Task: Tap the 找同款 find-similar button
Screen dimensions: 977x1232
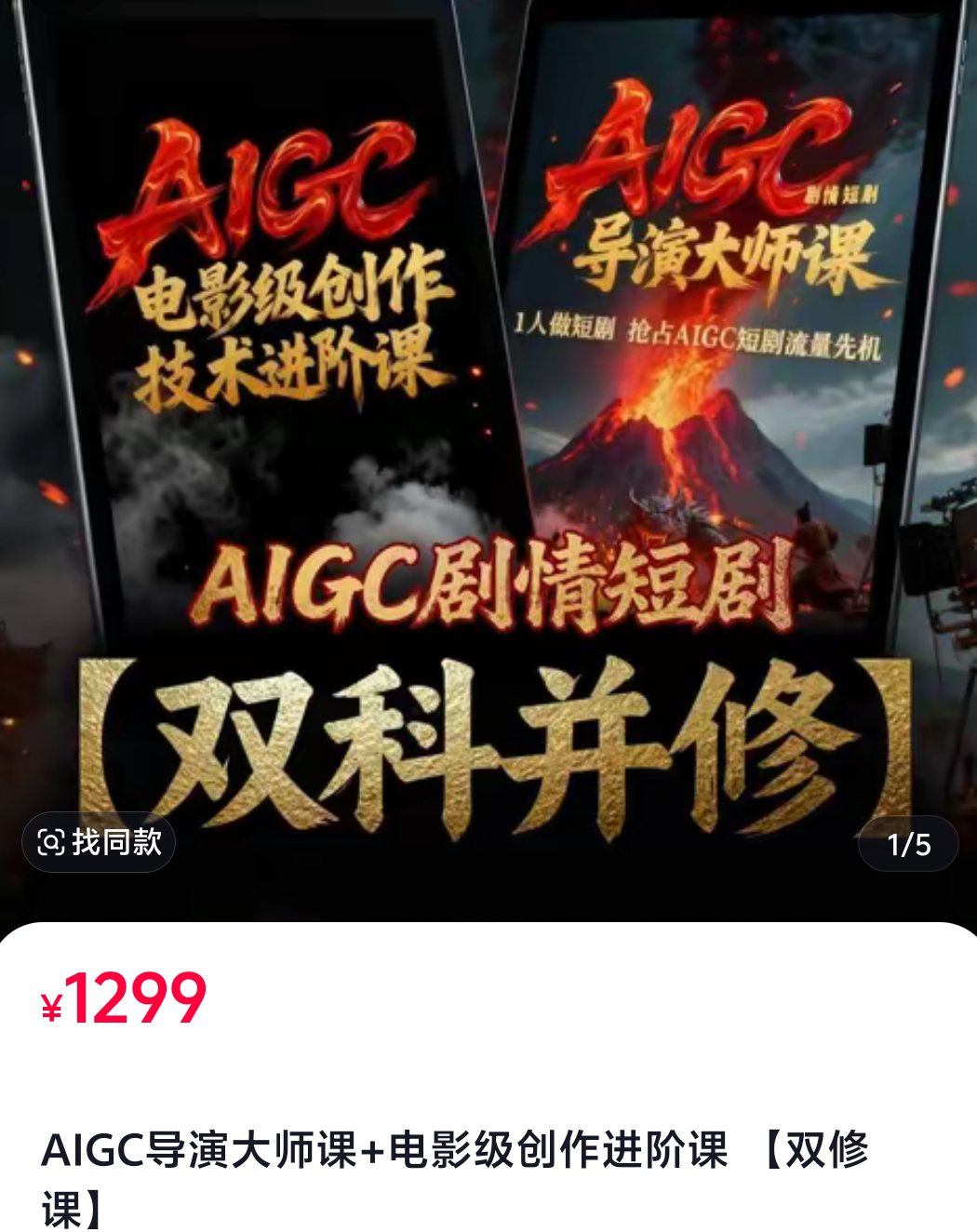Action: tap(99, 842)
